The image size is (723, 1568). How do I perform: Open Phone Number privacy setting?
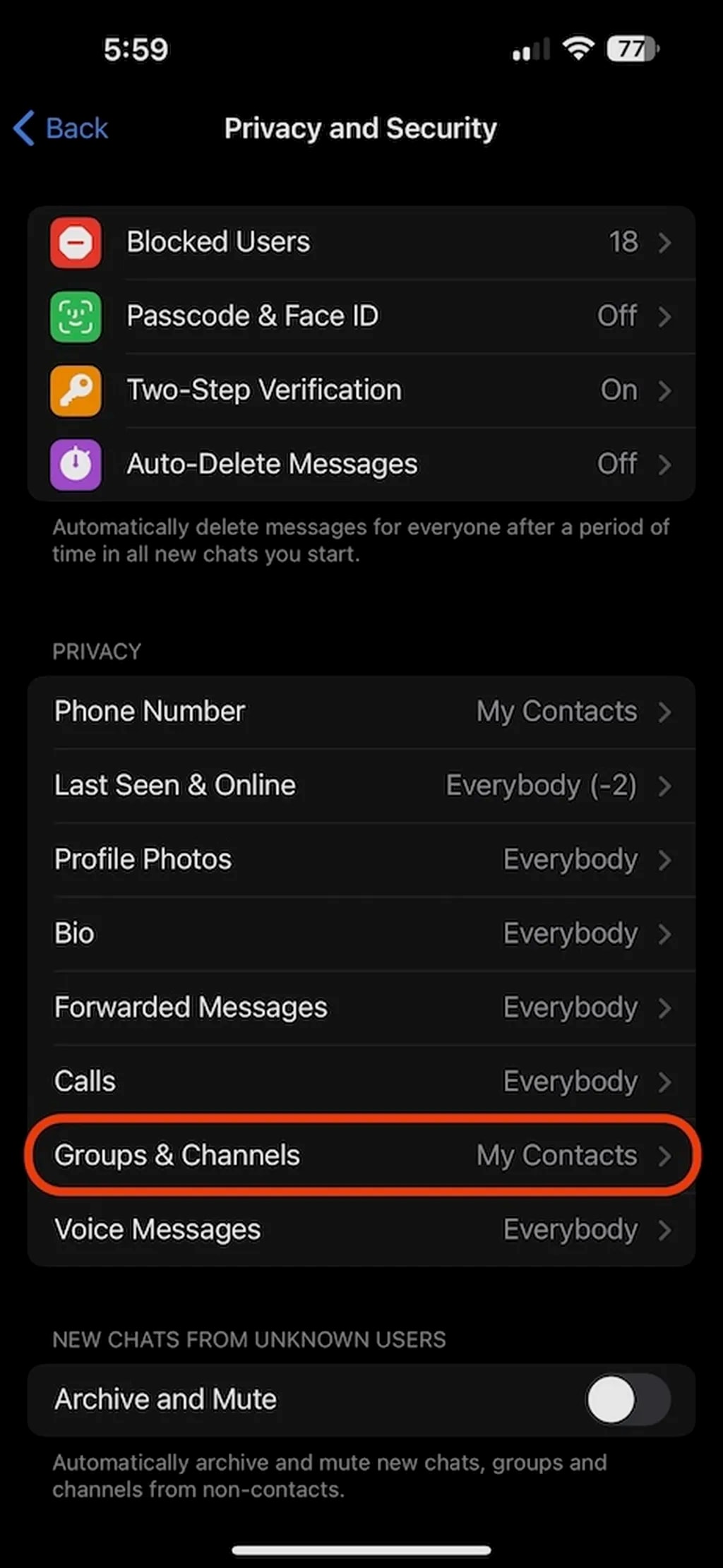(x=361, y=711)
